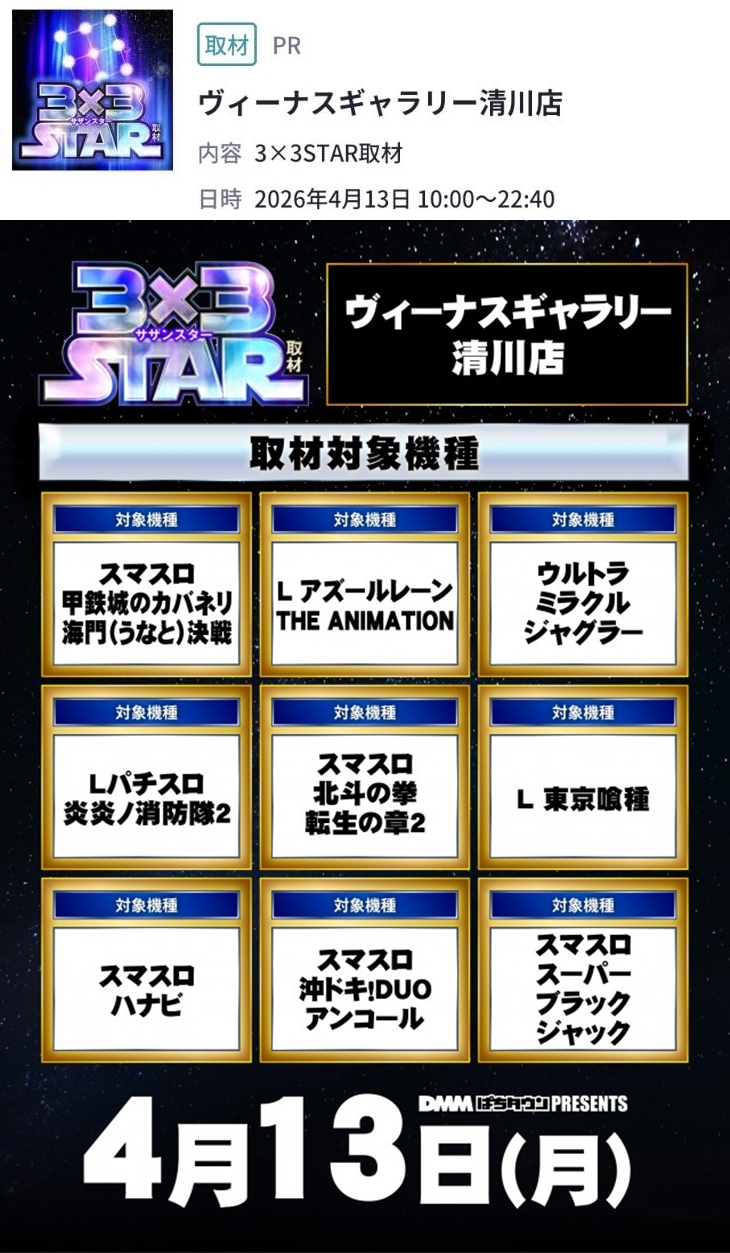730x1253 pixels.
Task: Open the ヴィーナスギャラリー清川店 event entry
Action: pyautogui.click(x=380, y=103)
